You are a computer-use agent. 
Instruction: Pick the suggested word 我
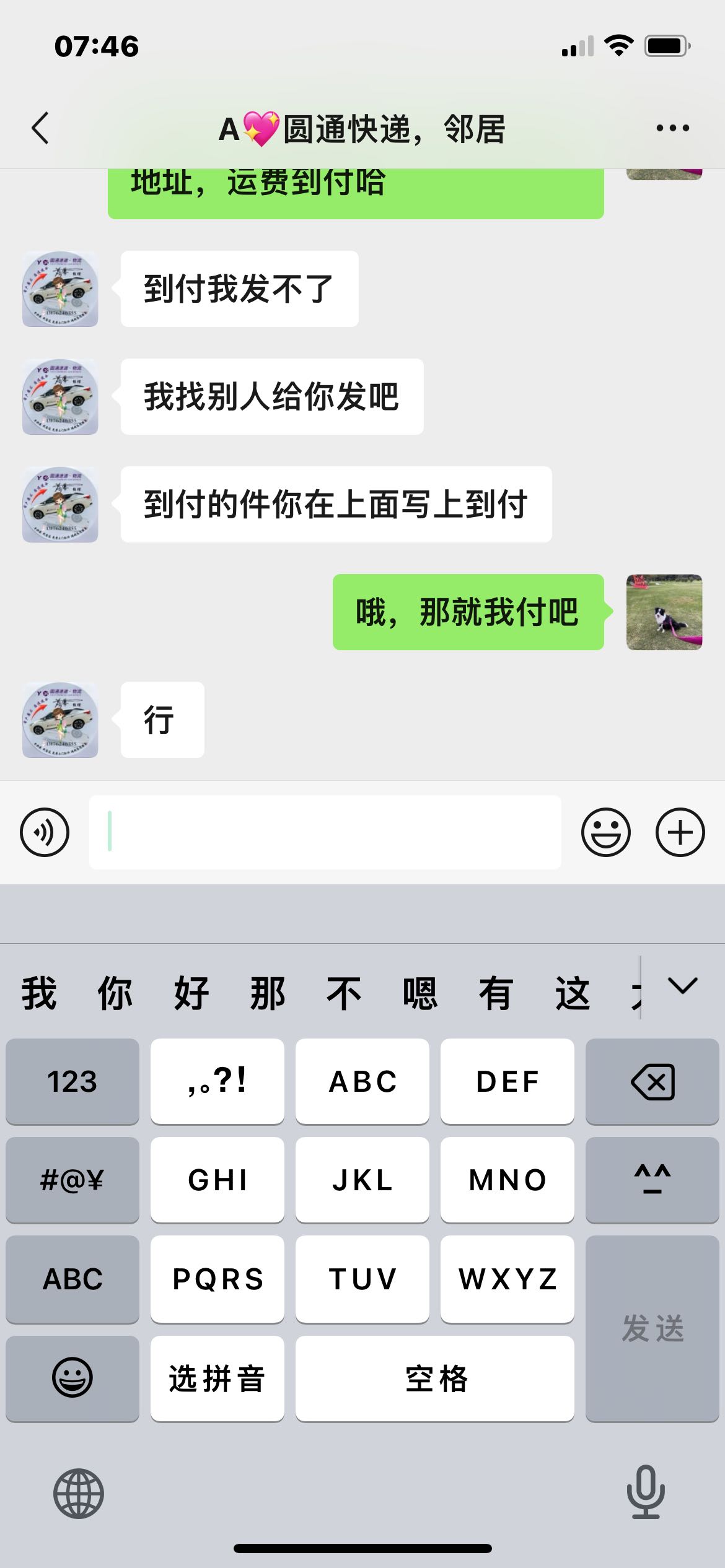point(39,993)
